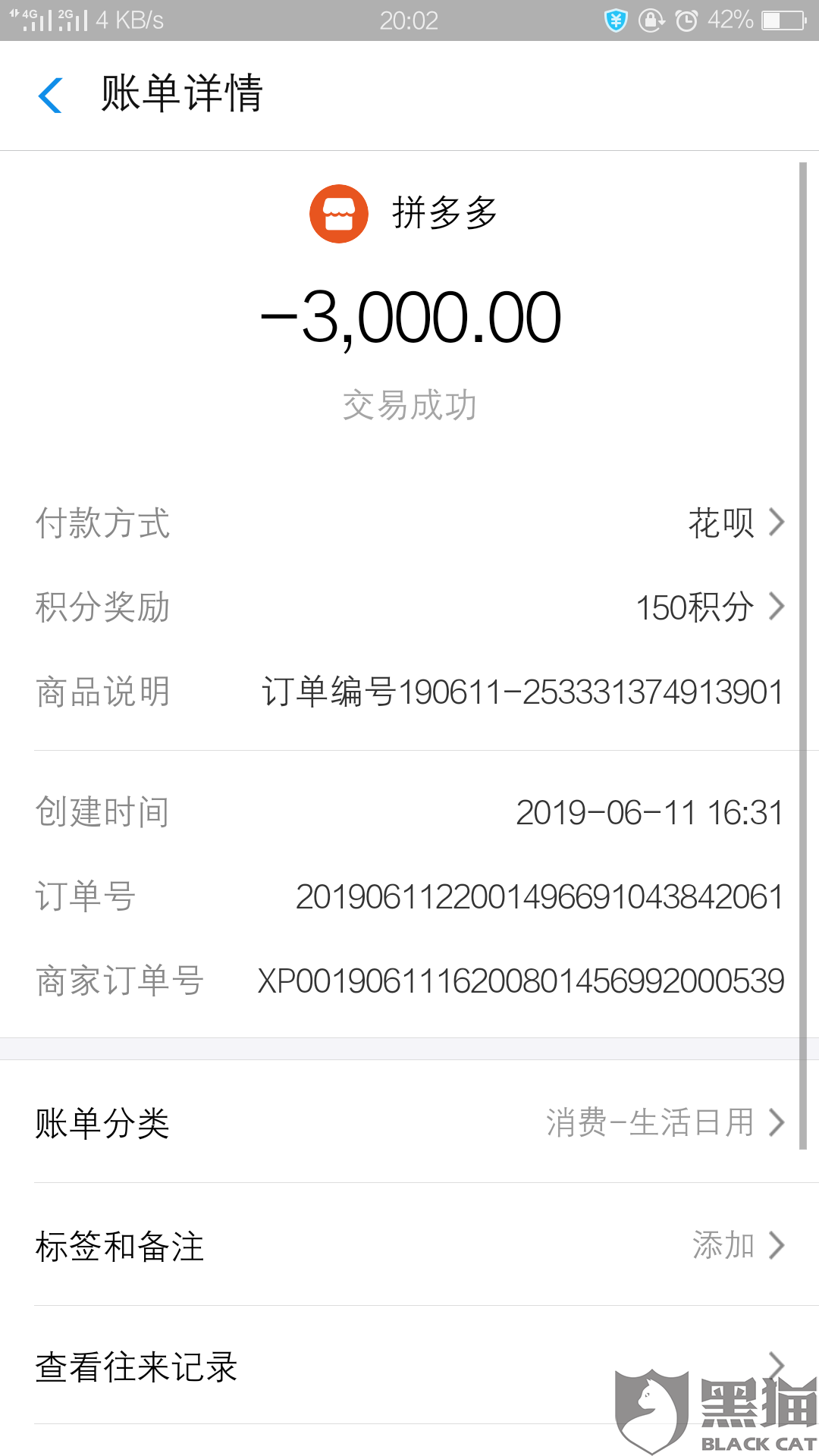Open the 付款方式 花呗 row
Screen dimensions: 819x1456
click(x=409, y=523)
